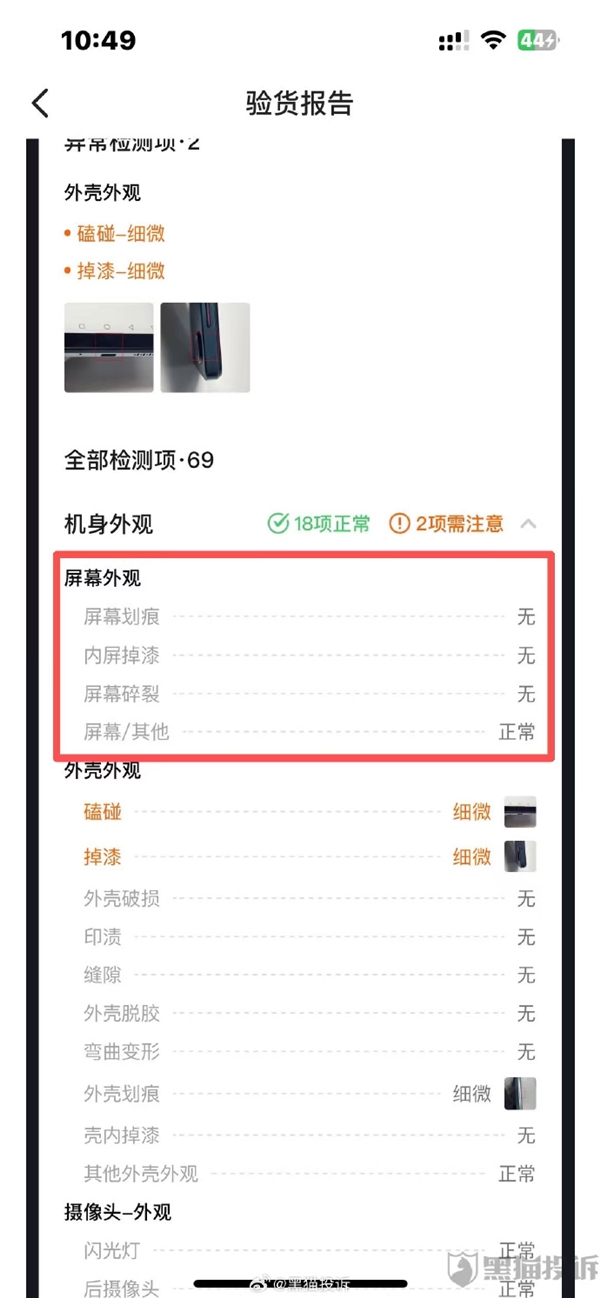Open the second abnormal-item photo of the phone corner

(x=205, y=347)
